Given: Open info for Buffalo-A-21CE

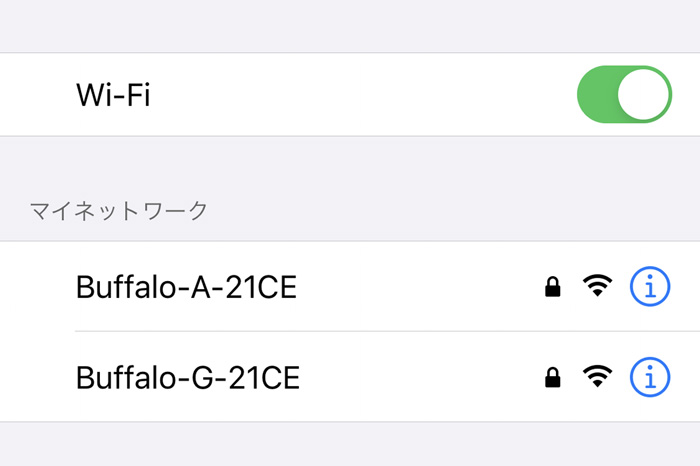Looking at the screenshot, I should click(x=650, y=288).
